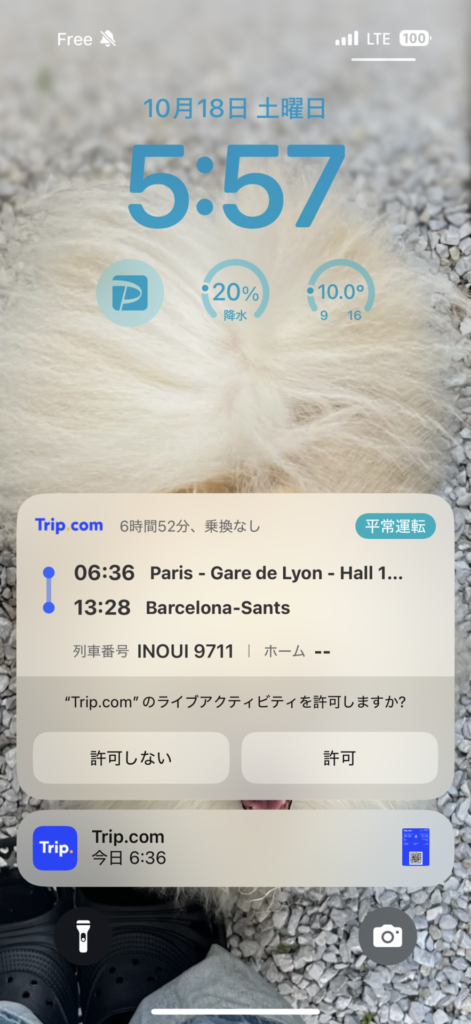Open the Trip.com train journey live activity card
The image size is (471, 1024).
click(235, 585)
